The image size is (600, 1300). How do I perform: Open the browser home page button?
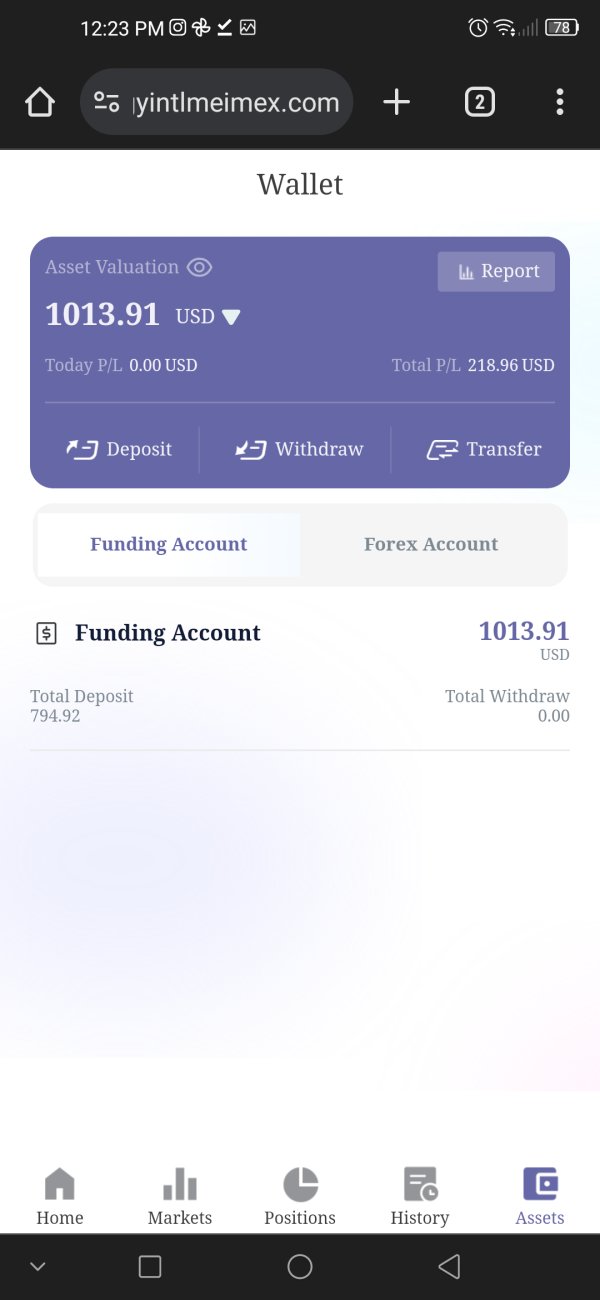pos(39,102)
